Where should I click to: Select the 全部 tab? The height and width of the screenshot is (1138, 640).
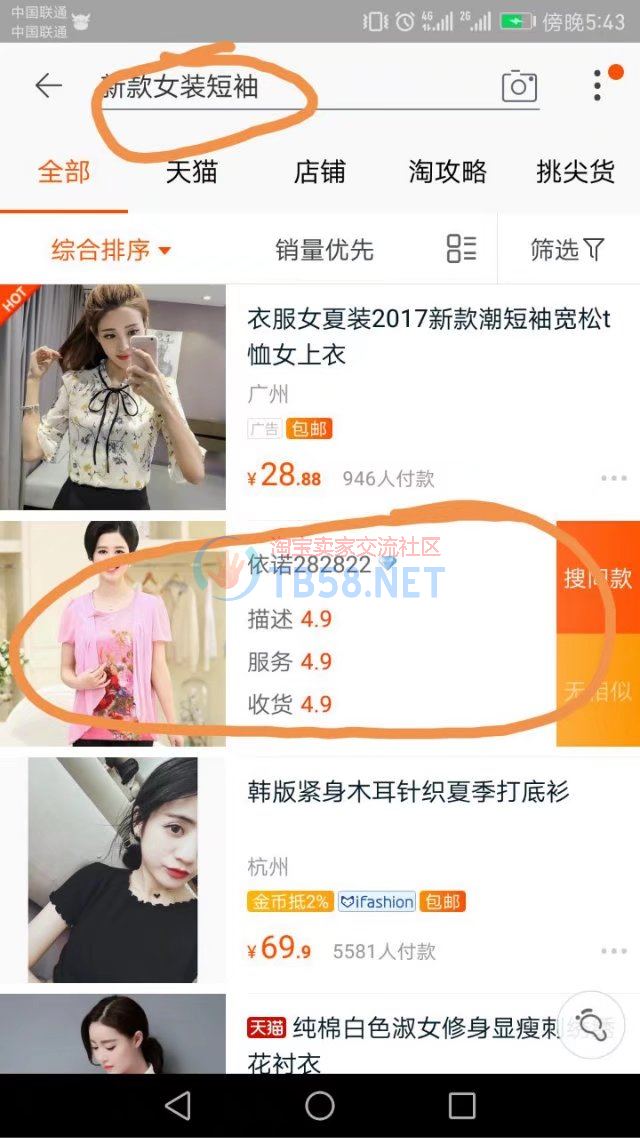tap(64, 172)
